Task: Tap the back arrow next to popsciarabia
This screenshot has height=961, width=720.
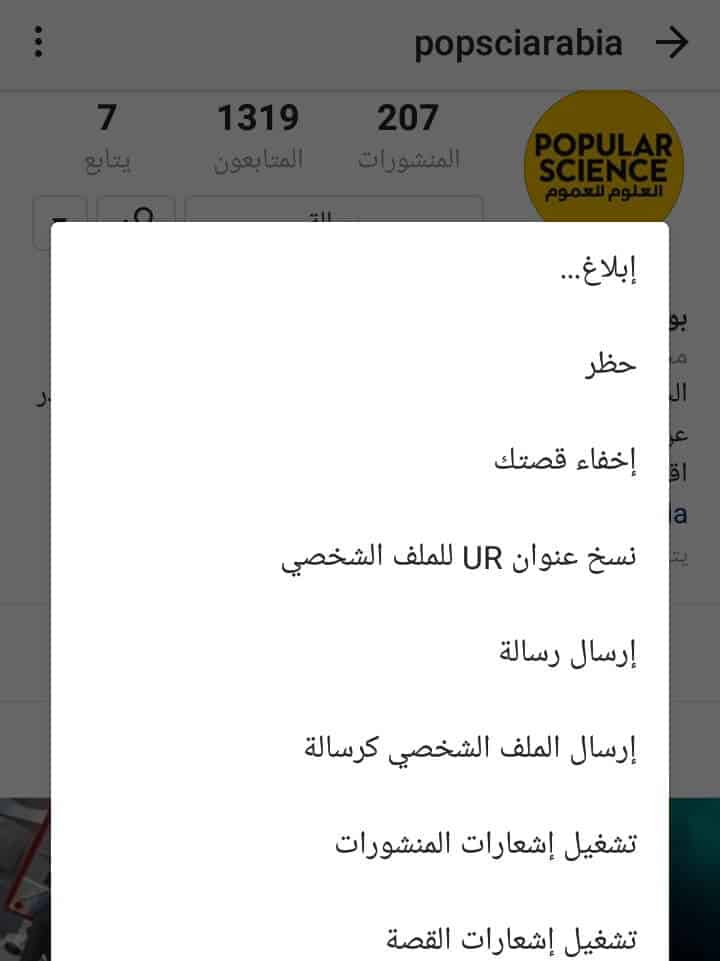Action: [x=672, y=43]
